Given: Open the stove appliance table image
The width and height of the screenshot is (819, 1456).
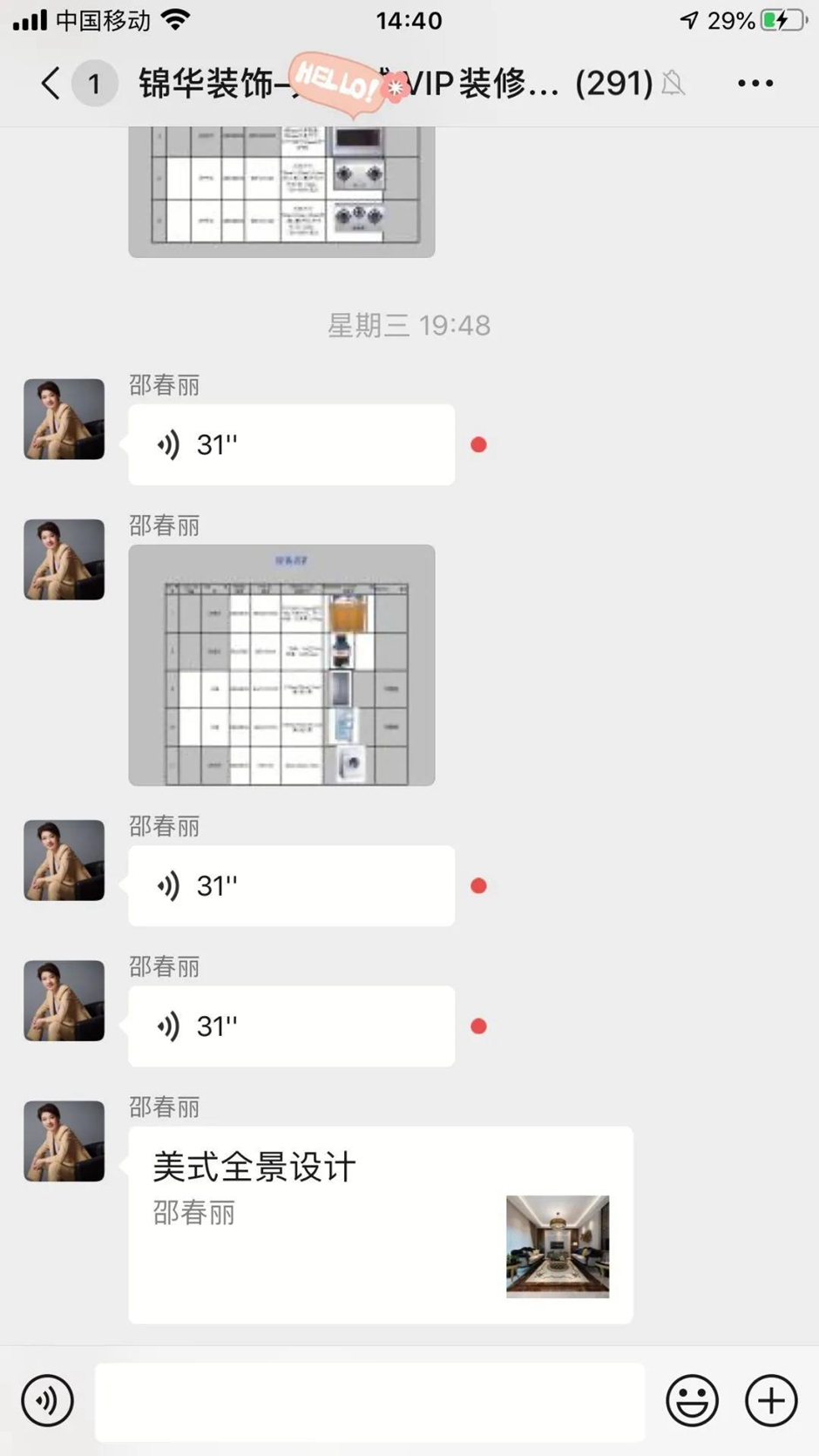Looking at the screenshot, I should [281, 192].
